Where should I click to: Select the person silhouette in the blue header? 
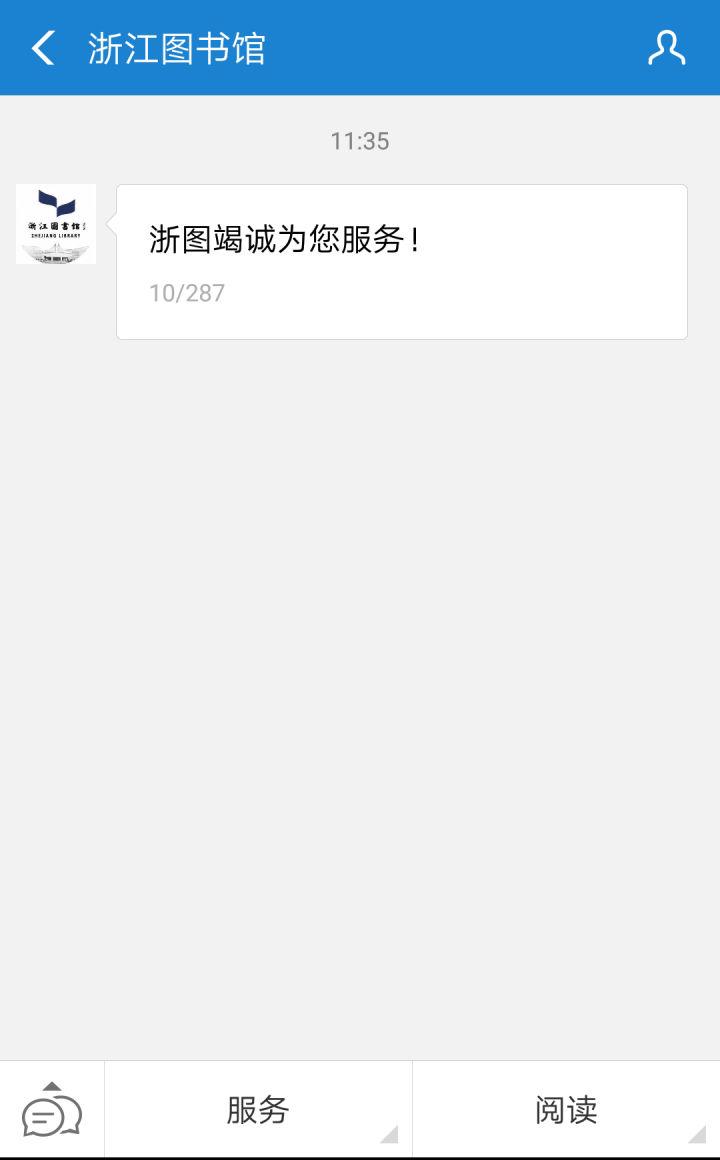[x=666, y=48]
